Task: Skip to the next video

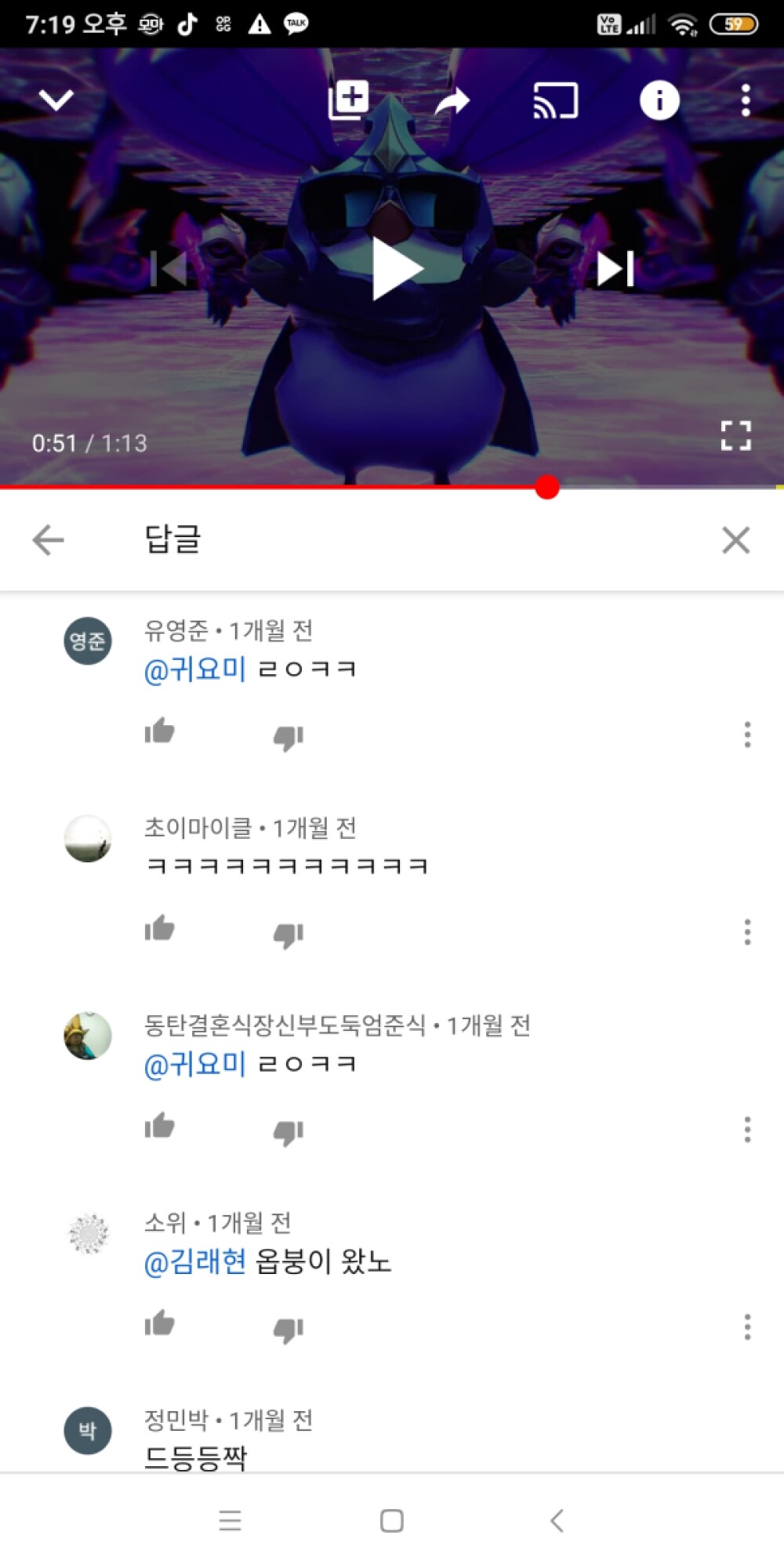Action: pos(616,267)
